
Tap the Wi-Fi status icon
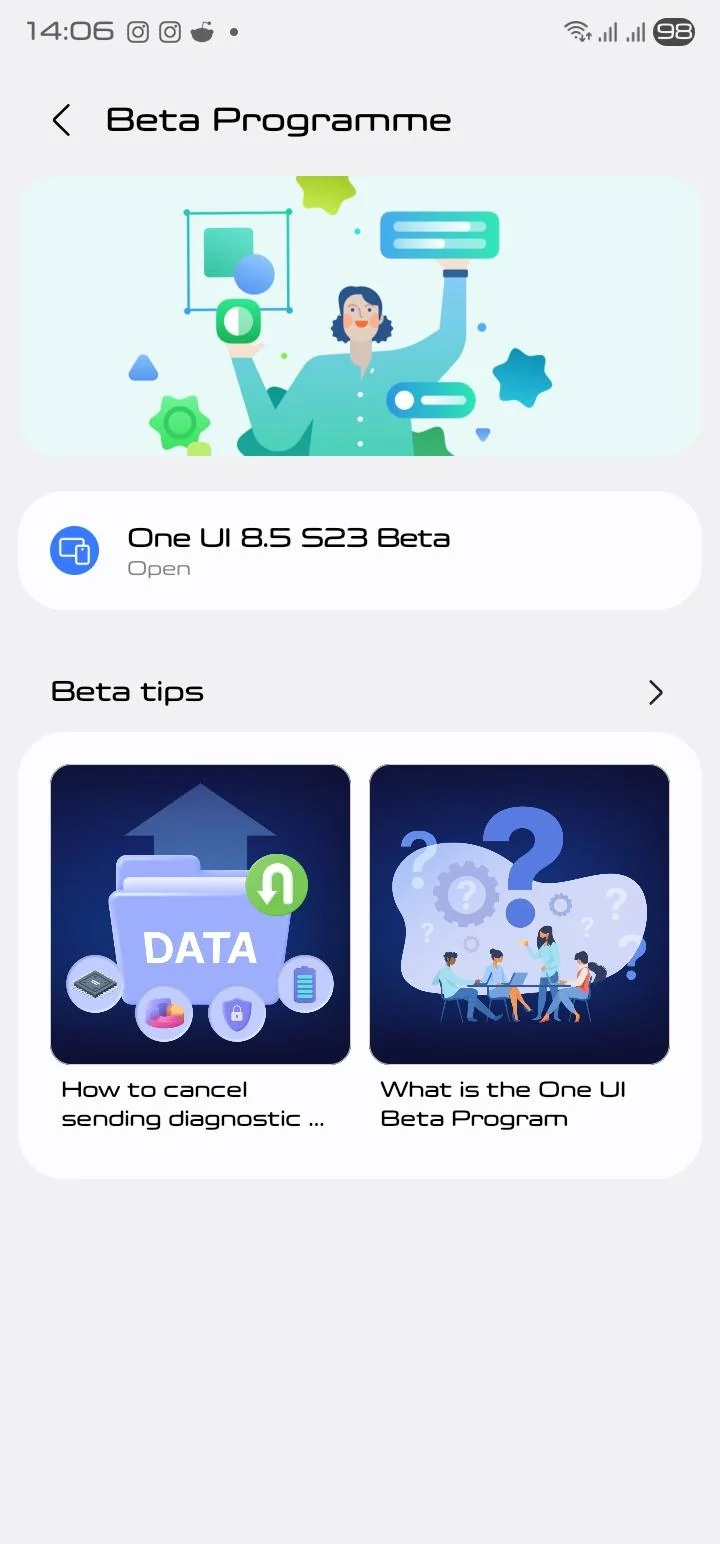[577, 31]
